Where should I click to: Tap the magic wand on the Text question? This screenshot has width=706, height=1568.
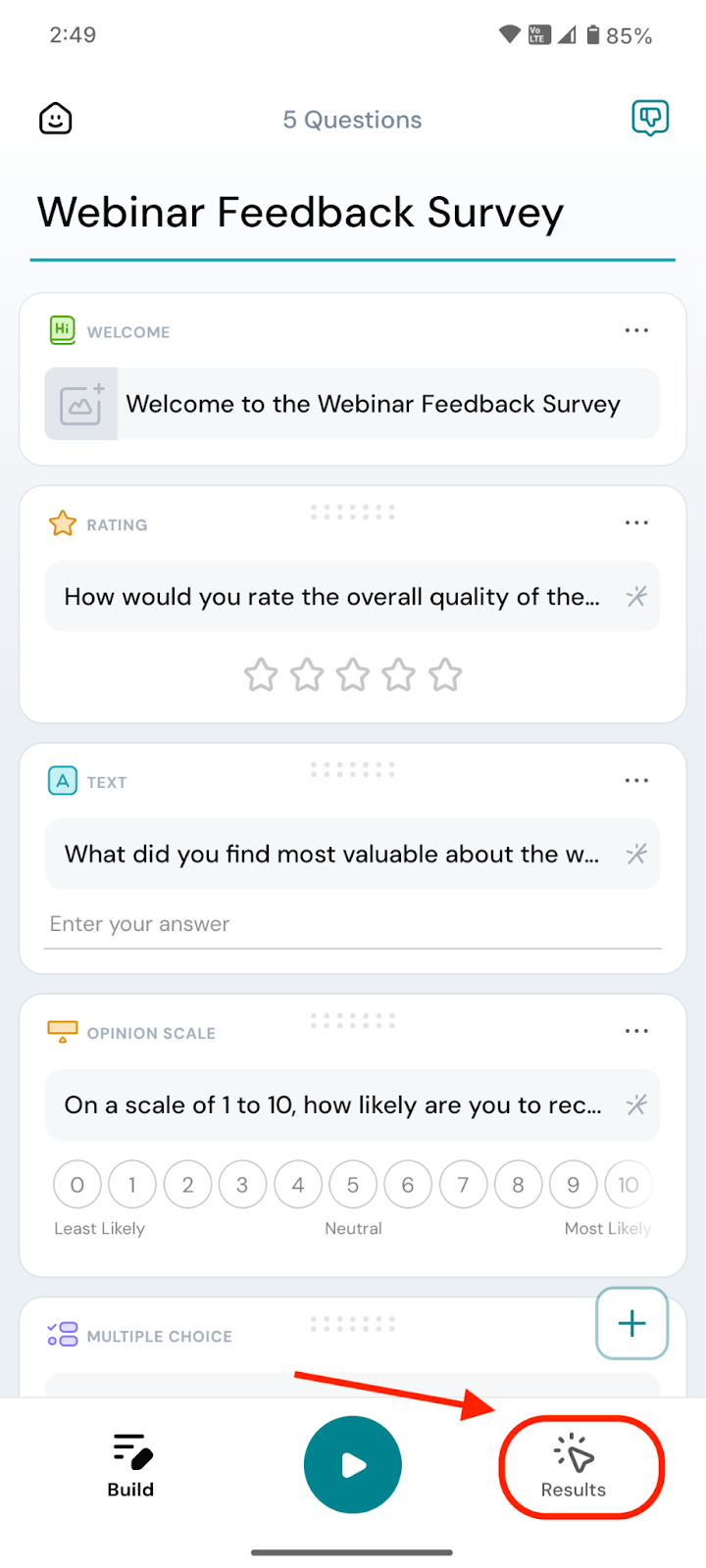(x=636, y=855)
